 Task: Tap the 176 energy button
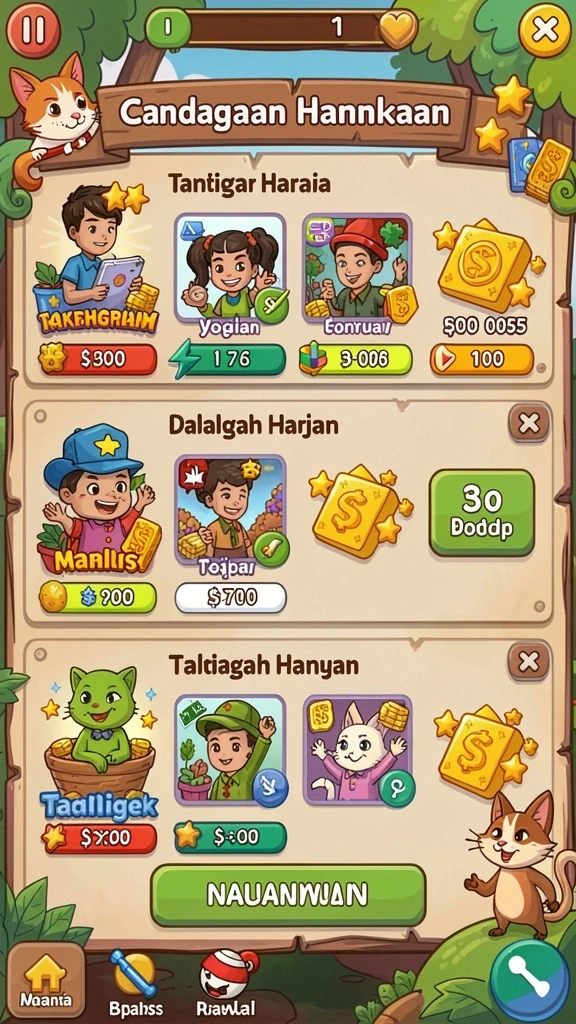[229, 359]
